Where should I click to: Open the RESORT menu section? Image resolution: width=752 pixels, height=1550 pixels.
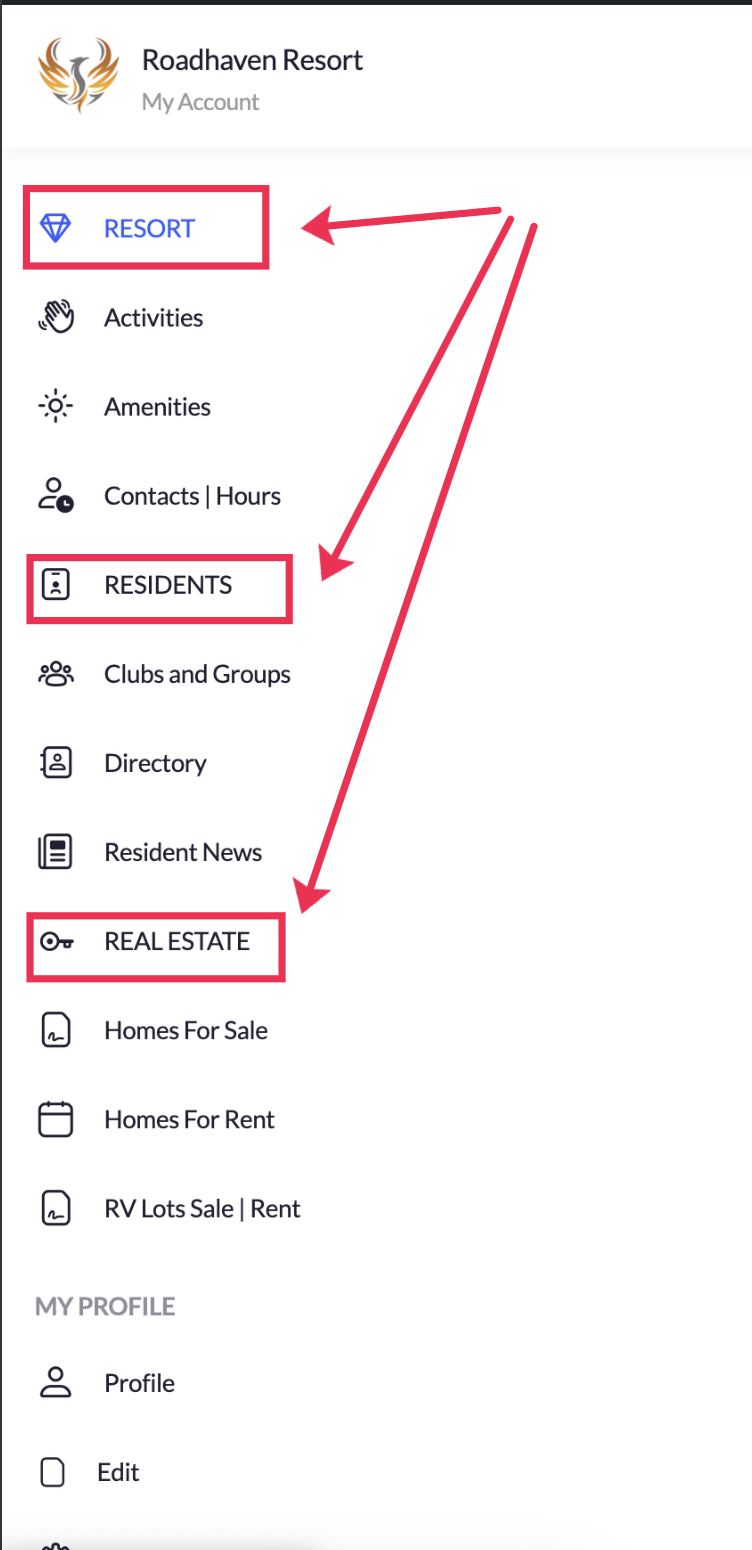point(148,228)
